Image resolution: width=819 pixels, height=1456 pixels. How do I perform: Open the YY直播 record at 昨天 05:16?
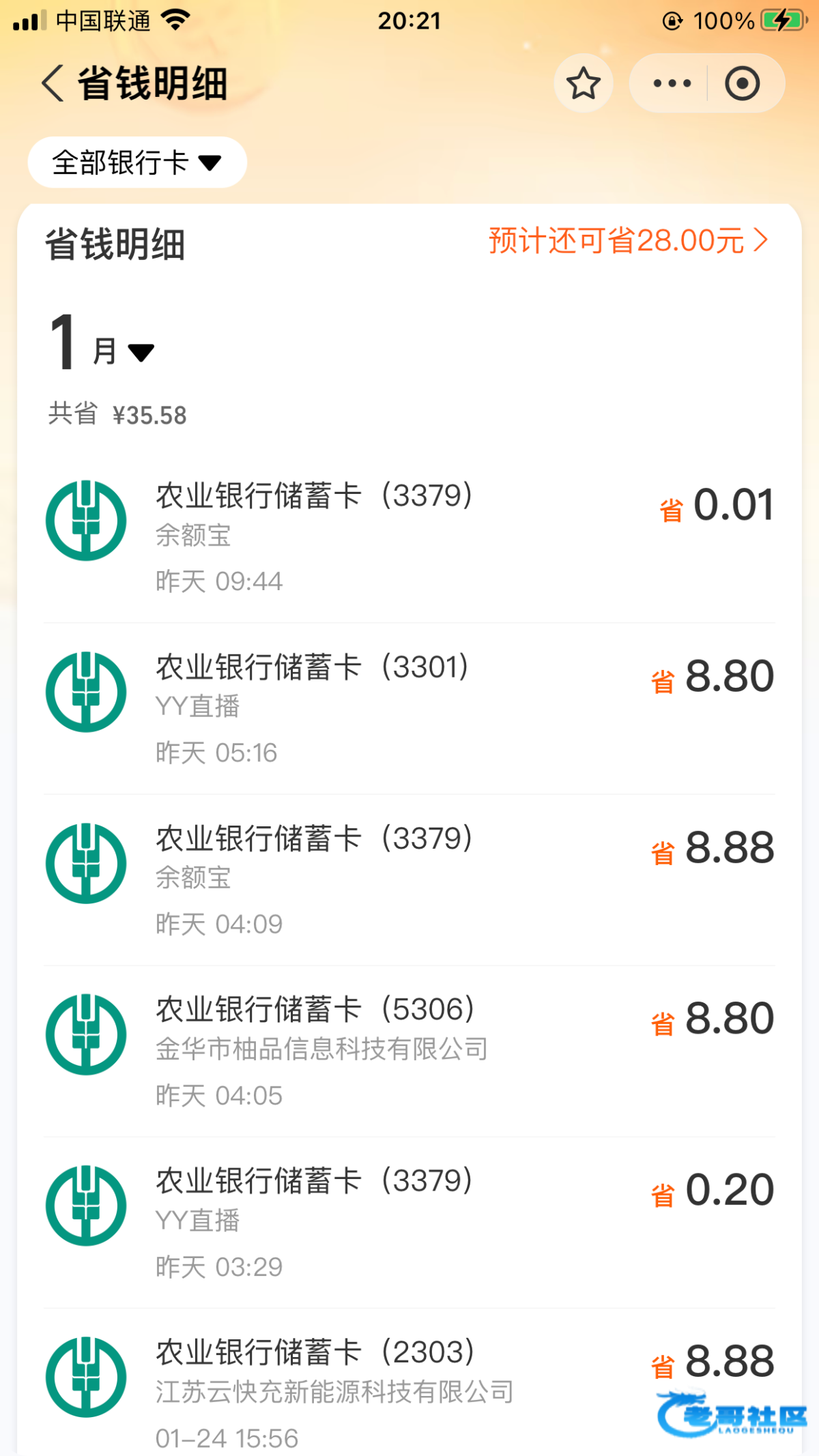[409, 708]
